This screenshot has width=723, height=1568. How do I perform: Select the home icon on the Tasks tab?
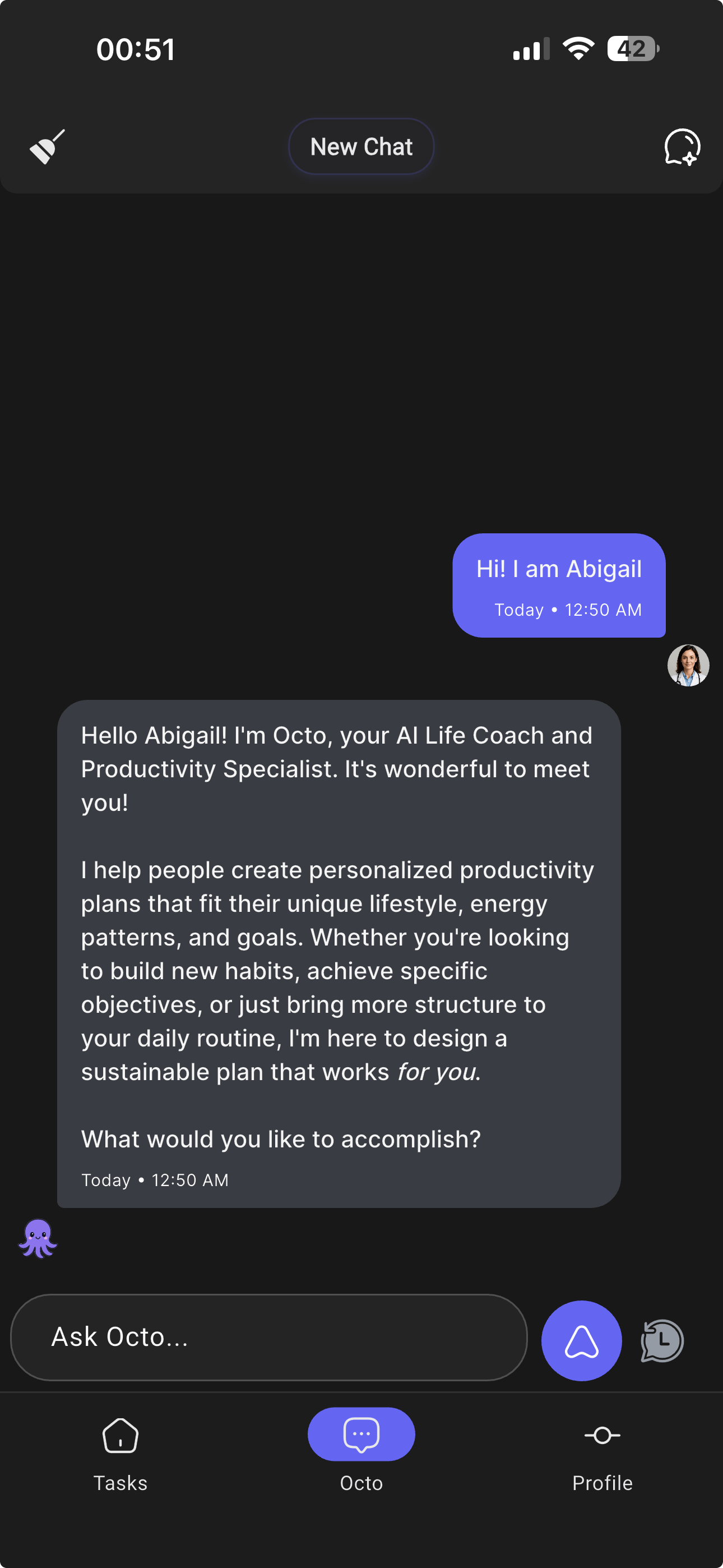tap(120, 1435)
